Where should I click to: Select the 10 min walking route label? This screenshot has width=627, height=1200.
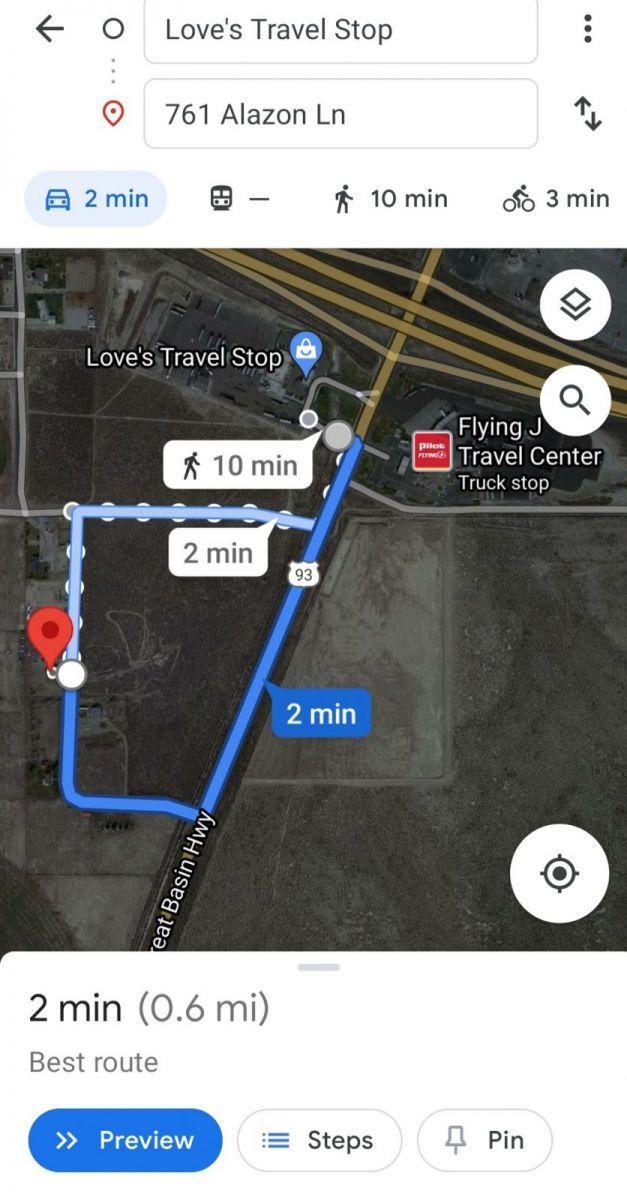(x=239, y=465)
